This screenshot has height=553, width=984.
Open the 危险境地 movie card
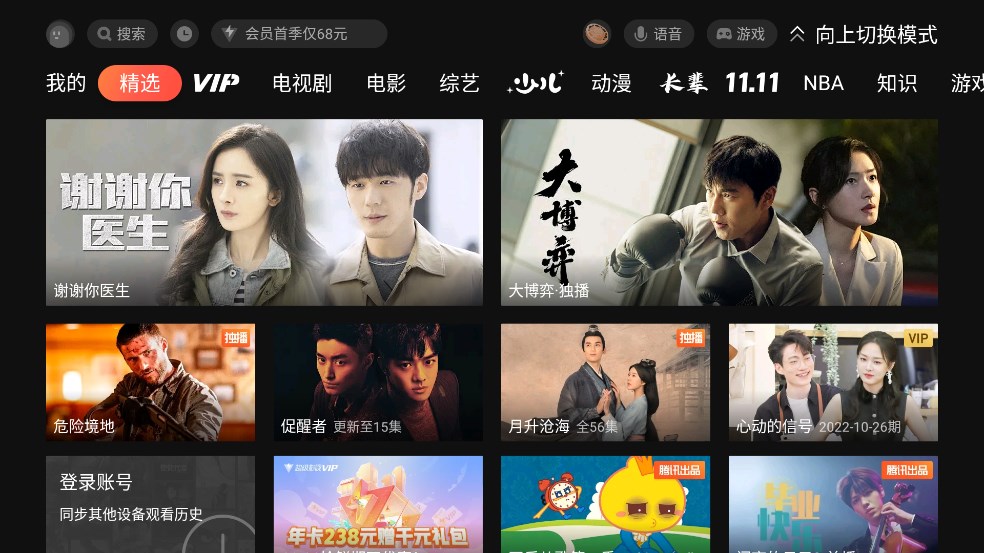point(150,382)
